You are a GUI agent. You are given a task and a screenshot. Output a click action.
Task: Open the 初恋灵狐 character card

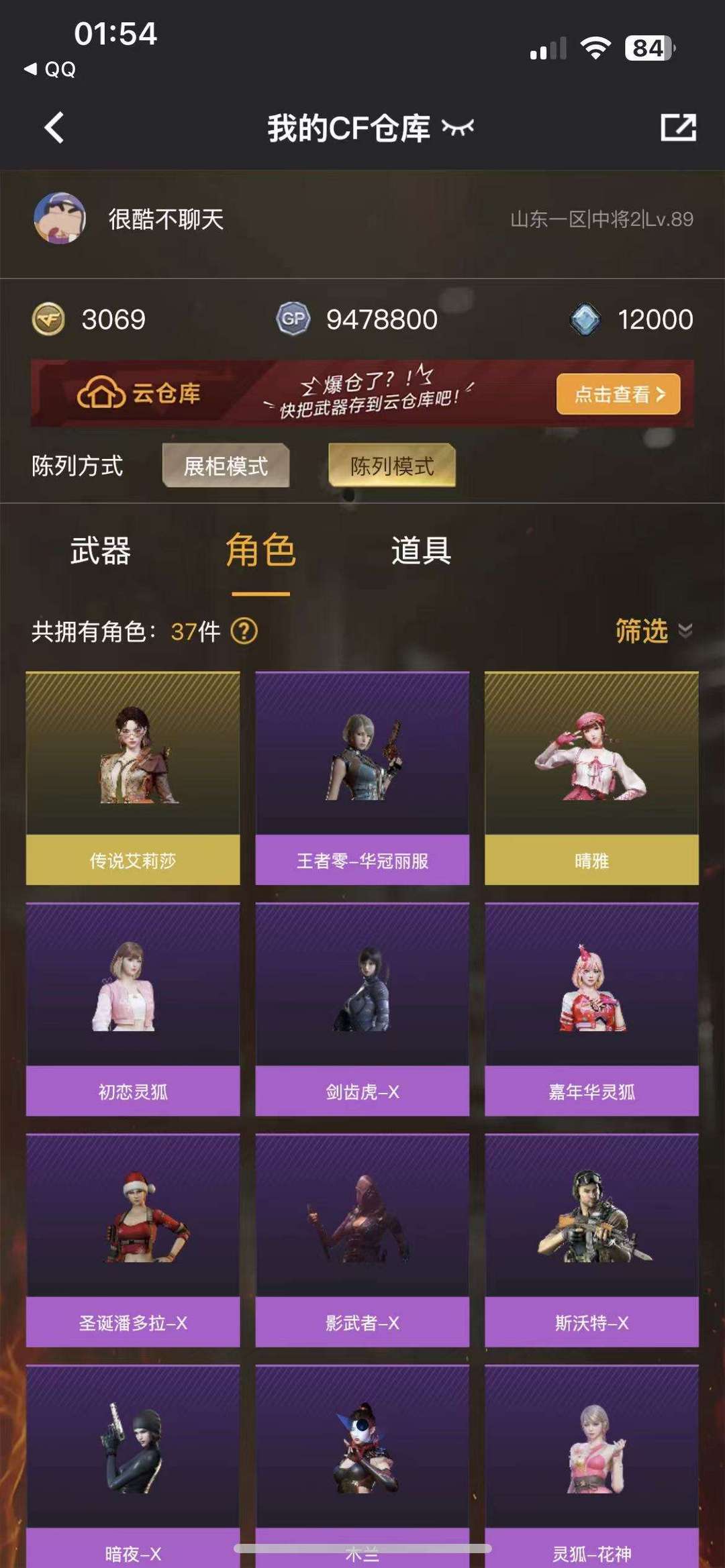133,1009
